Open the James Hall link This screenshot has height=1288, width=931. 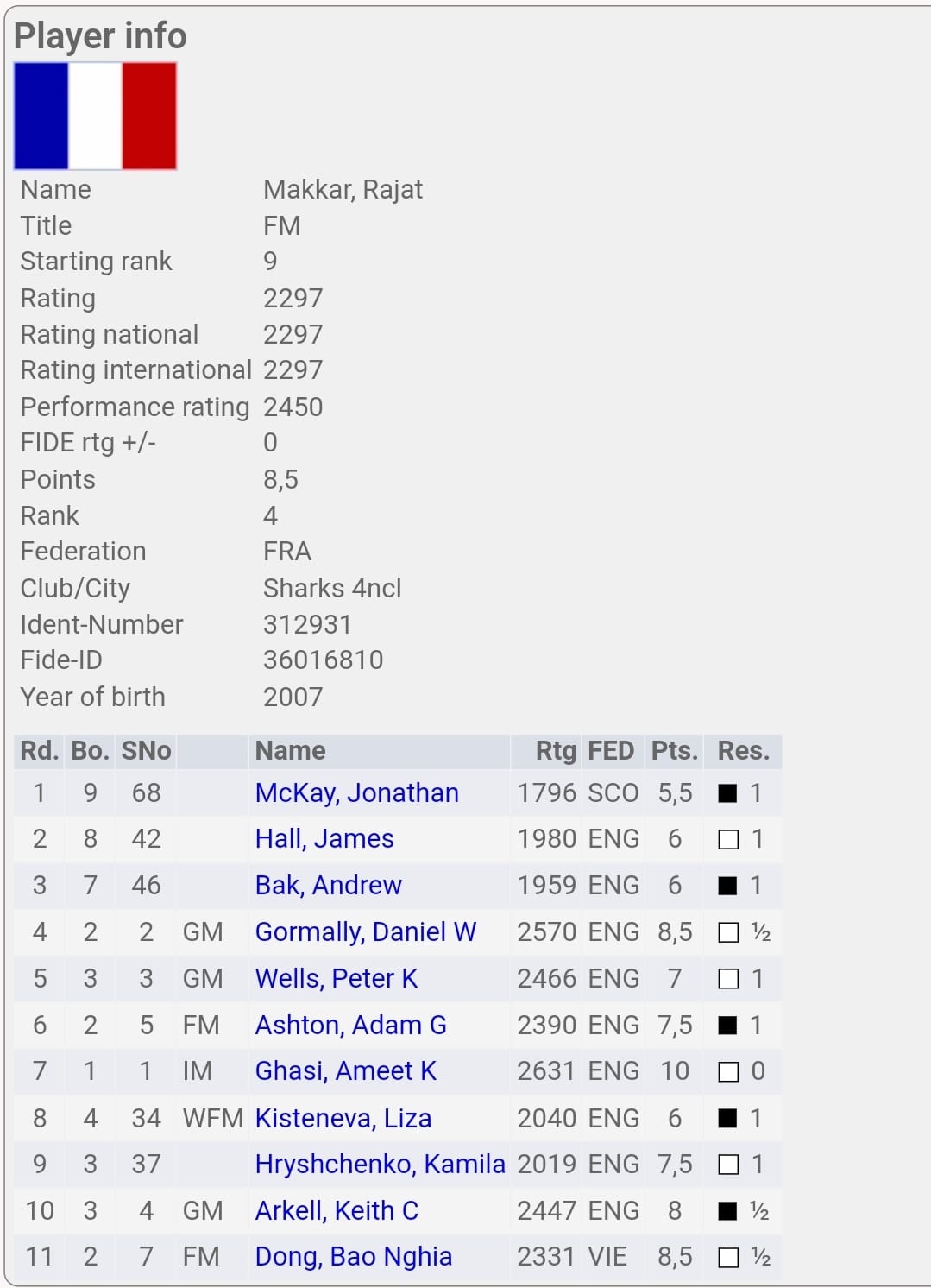(x=324, y=838)
